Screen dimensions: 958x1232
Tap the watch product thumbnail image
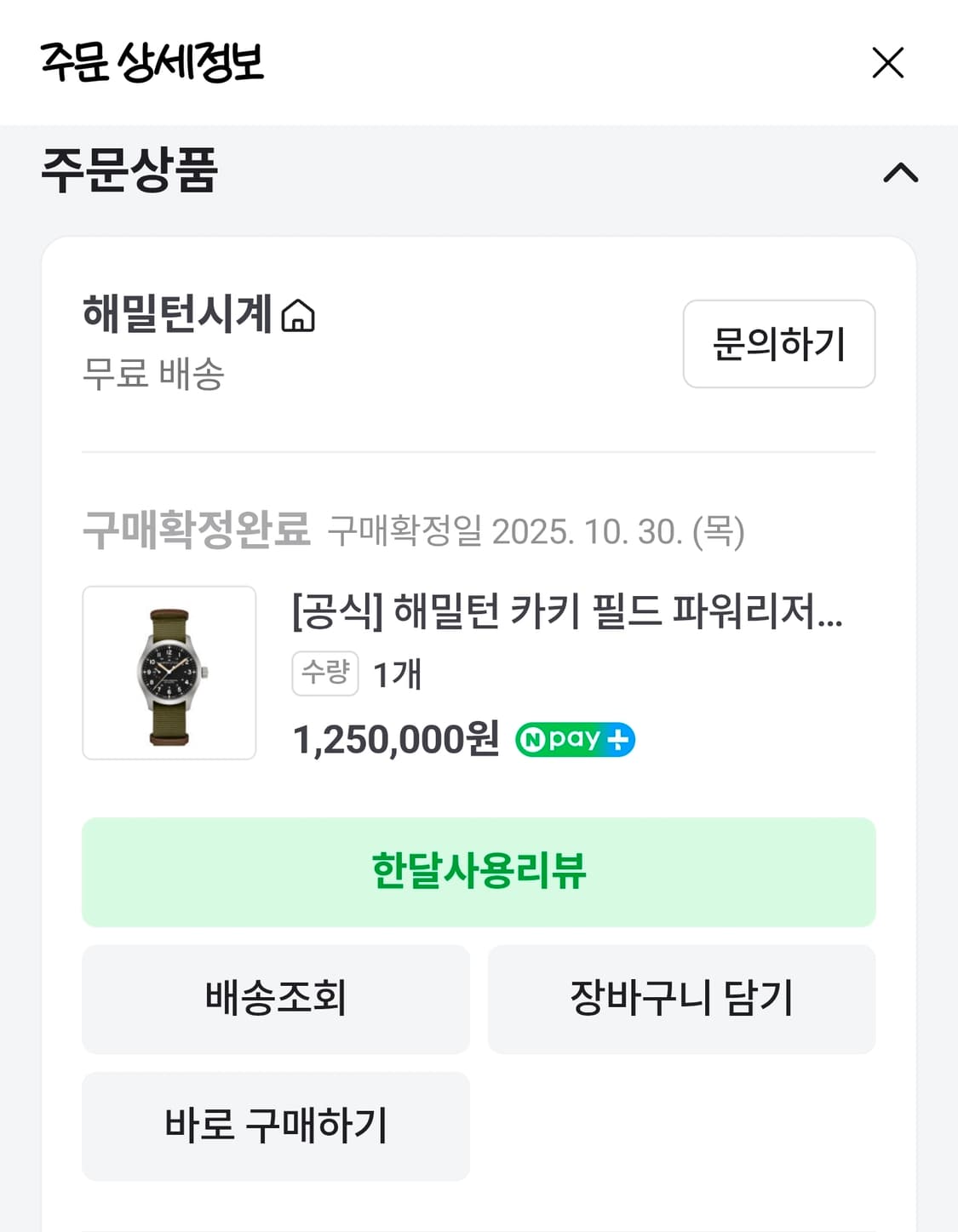(168, 673)
